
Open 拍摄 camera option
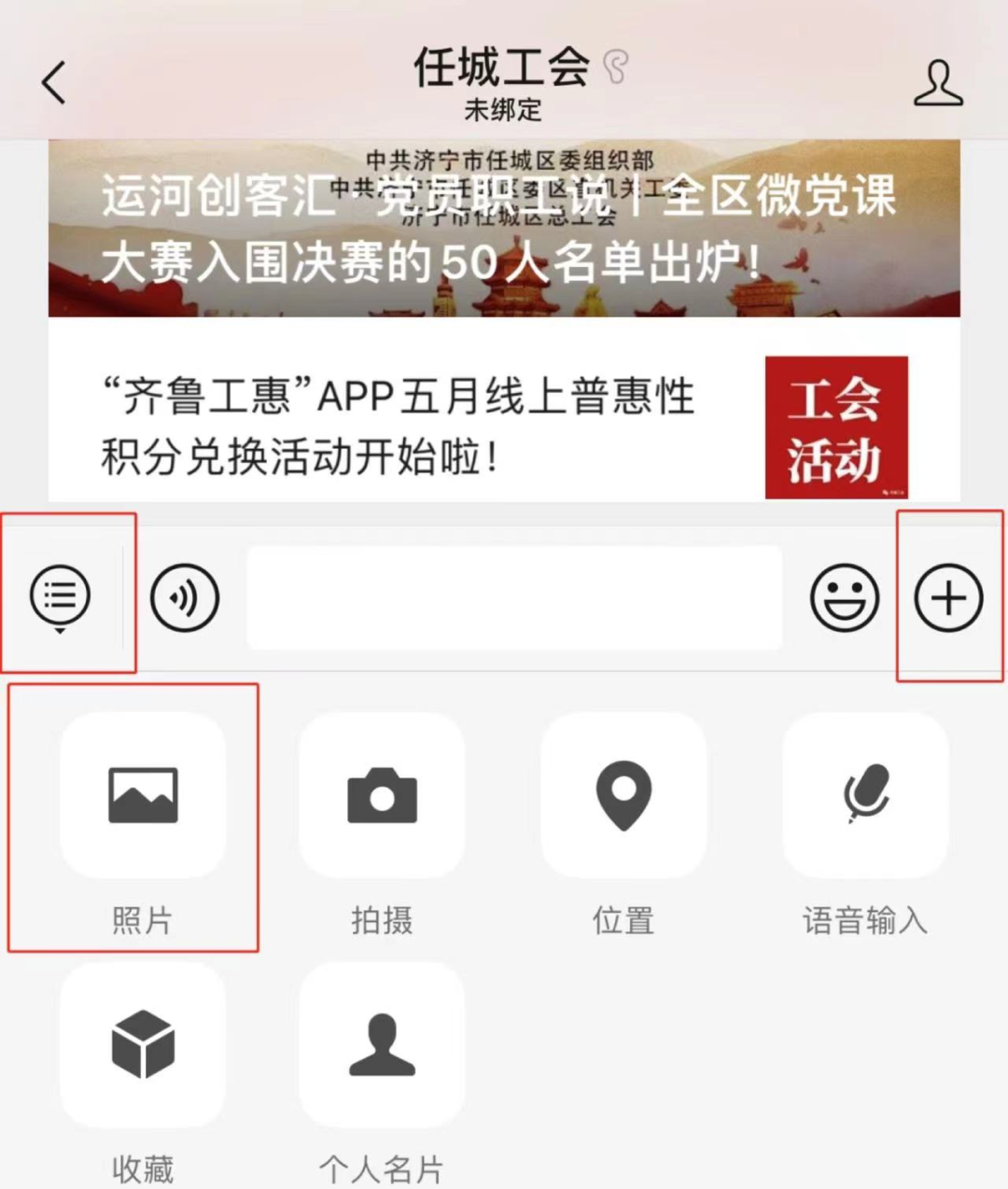coord(382,795)
